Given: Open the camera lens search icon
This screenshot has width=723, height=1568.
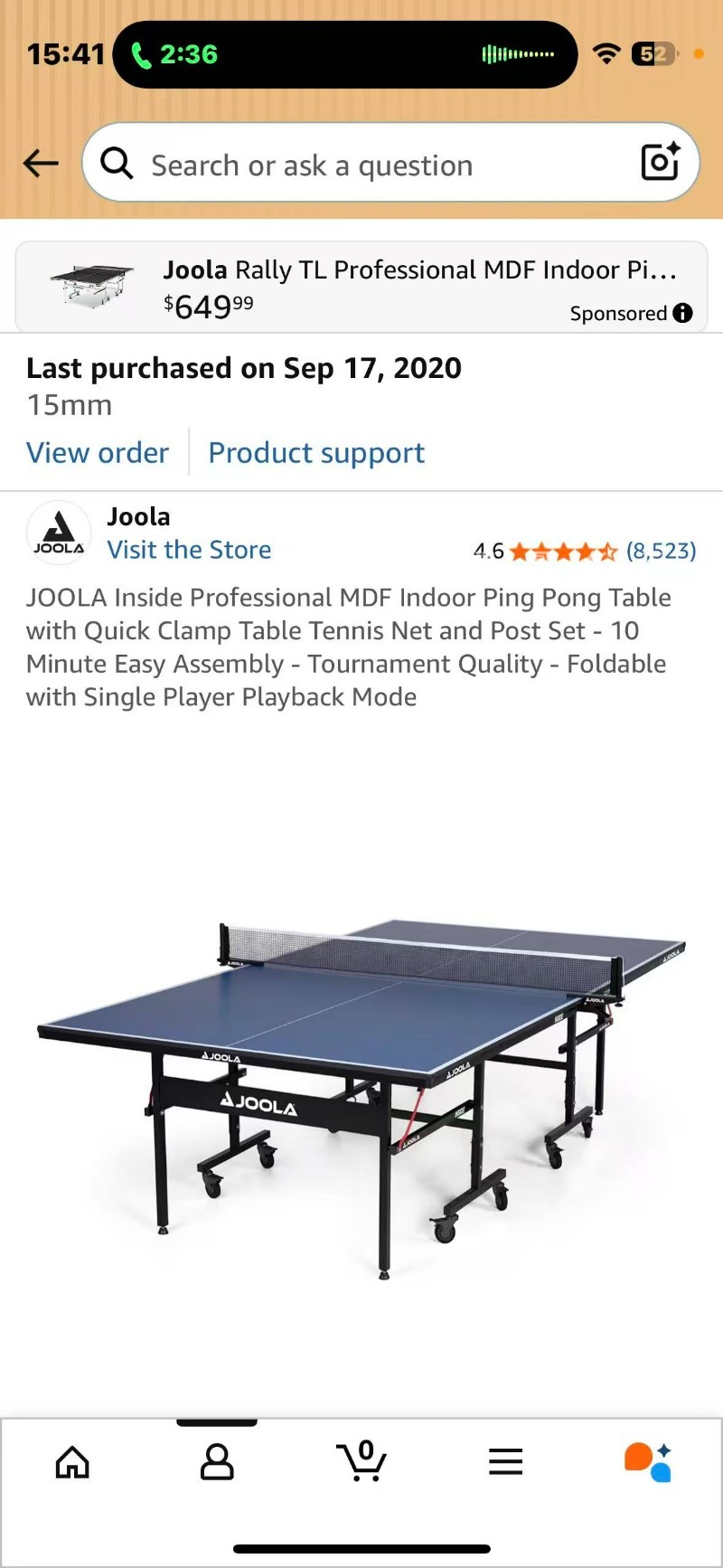Looking at the screenshot, I should pyautogui.click(x=660, y=163).
